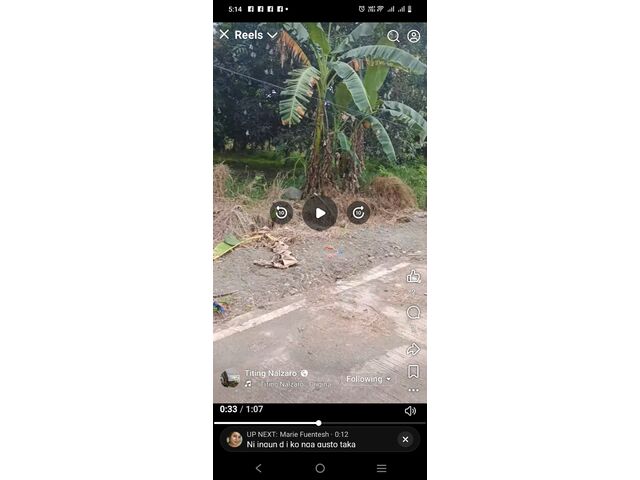Save this reel with the bookmark icon
This screenshot has width=640, height=480.
pyautogui.click(x=413, y=372)
